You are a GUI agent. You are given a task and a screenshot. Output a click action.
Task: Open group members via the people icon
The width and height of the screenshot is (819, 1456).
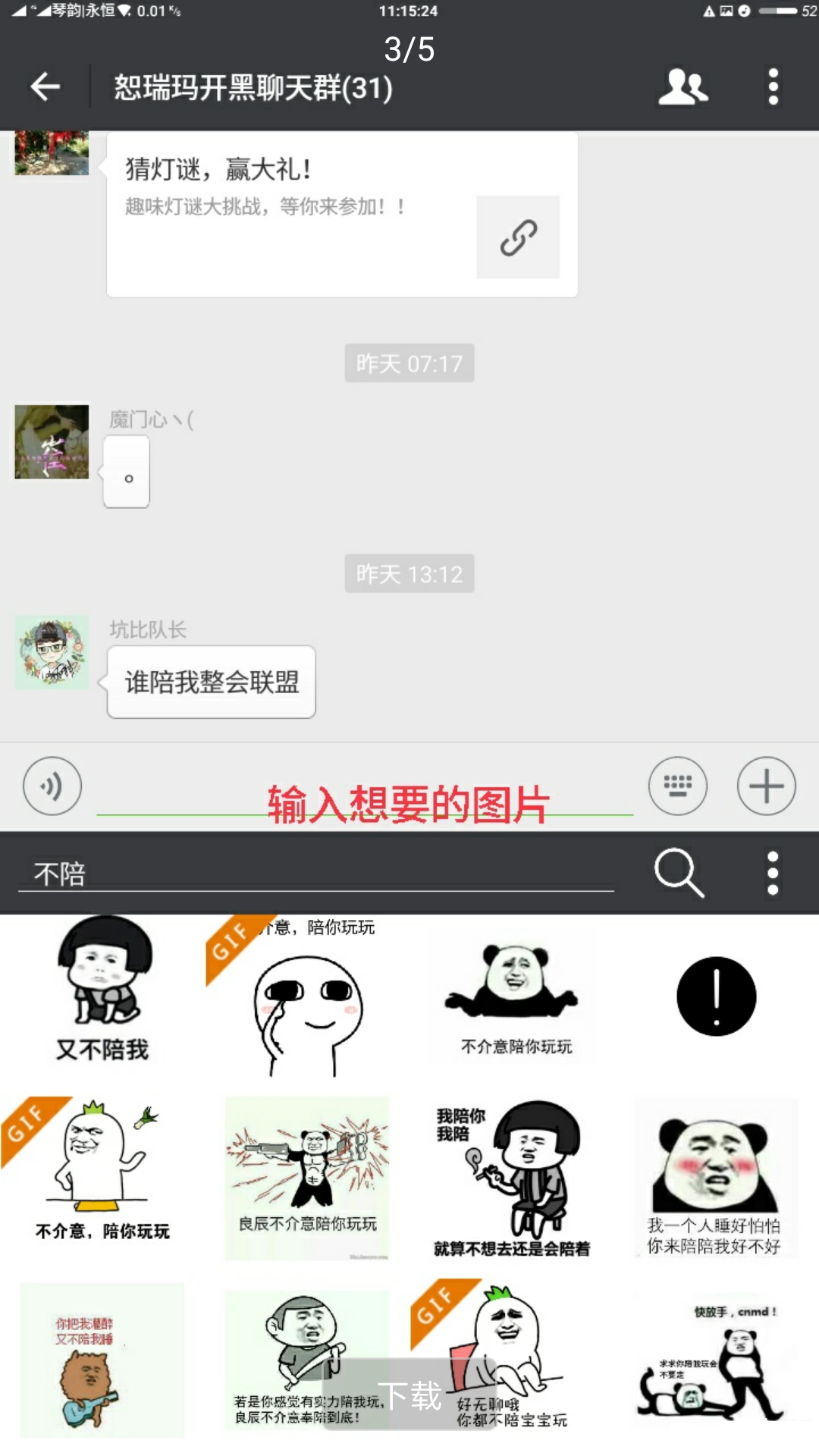pos(682,86)
